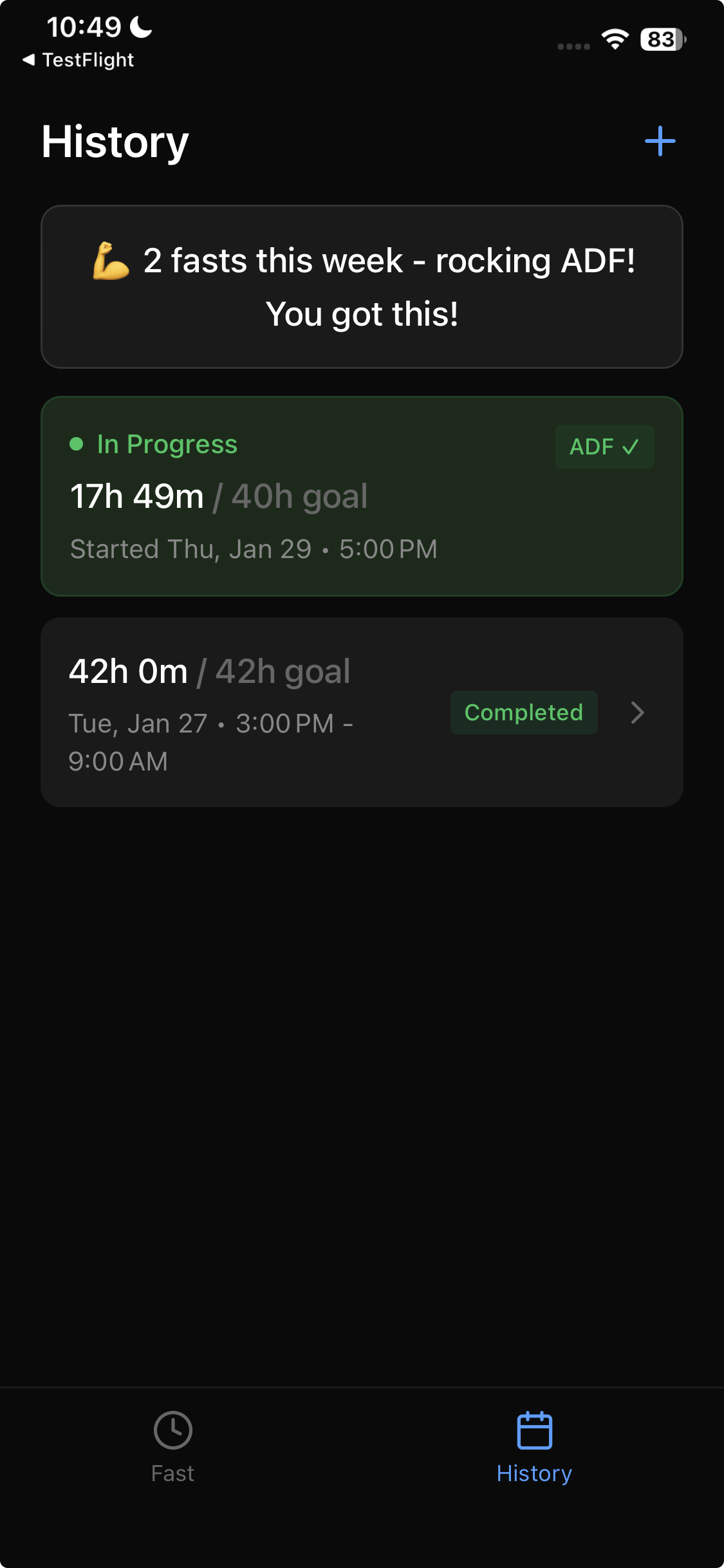Click the green In Progress status dot
The height and width of the screenshot is (1568, 724).
click(x=77, y=444)
